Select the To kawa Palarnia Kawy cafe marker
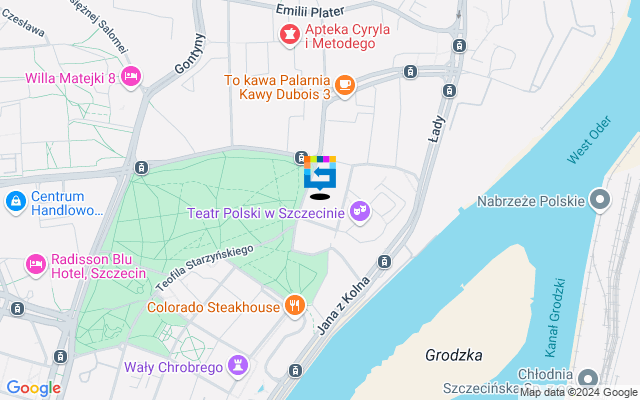 pyautogui.click(x=345, y=86)
